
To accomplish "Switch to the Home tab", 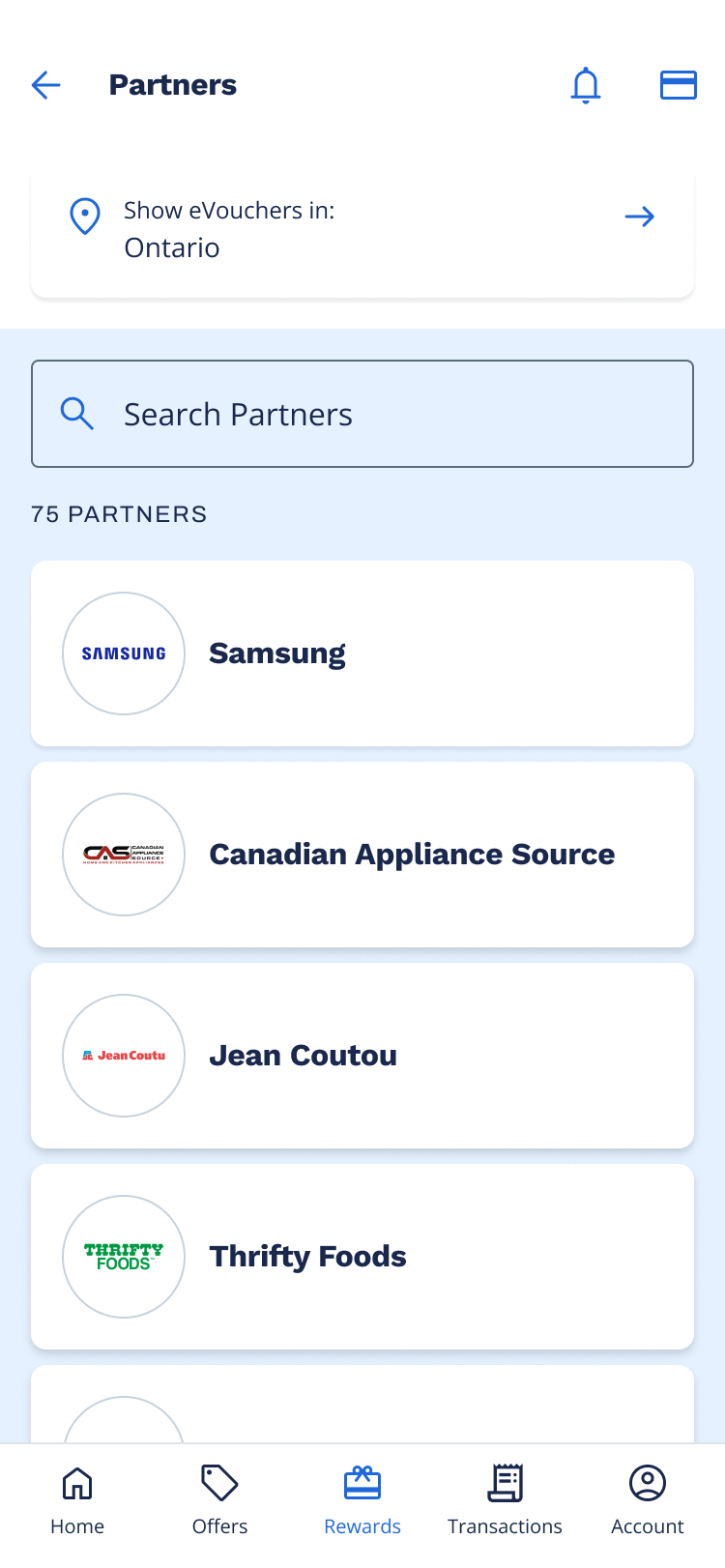I will [x=77, y=1500].
